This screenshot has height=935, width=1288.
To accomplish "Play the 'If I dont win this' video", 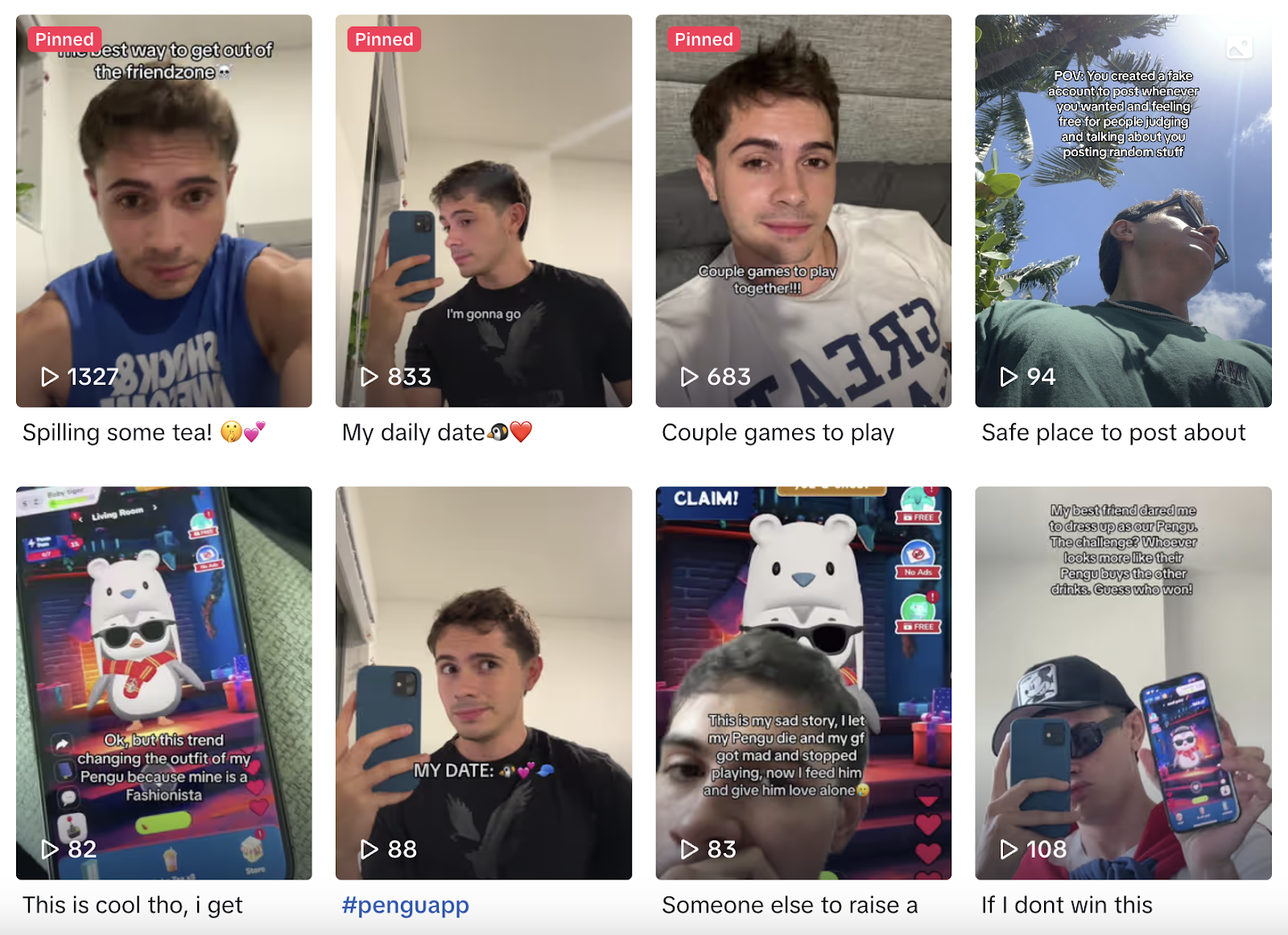I will point(1123,682).
